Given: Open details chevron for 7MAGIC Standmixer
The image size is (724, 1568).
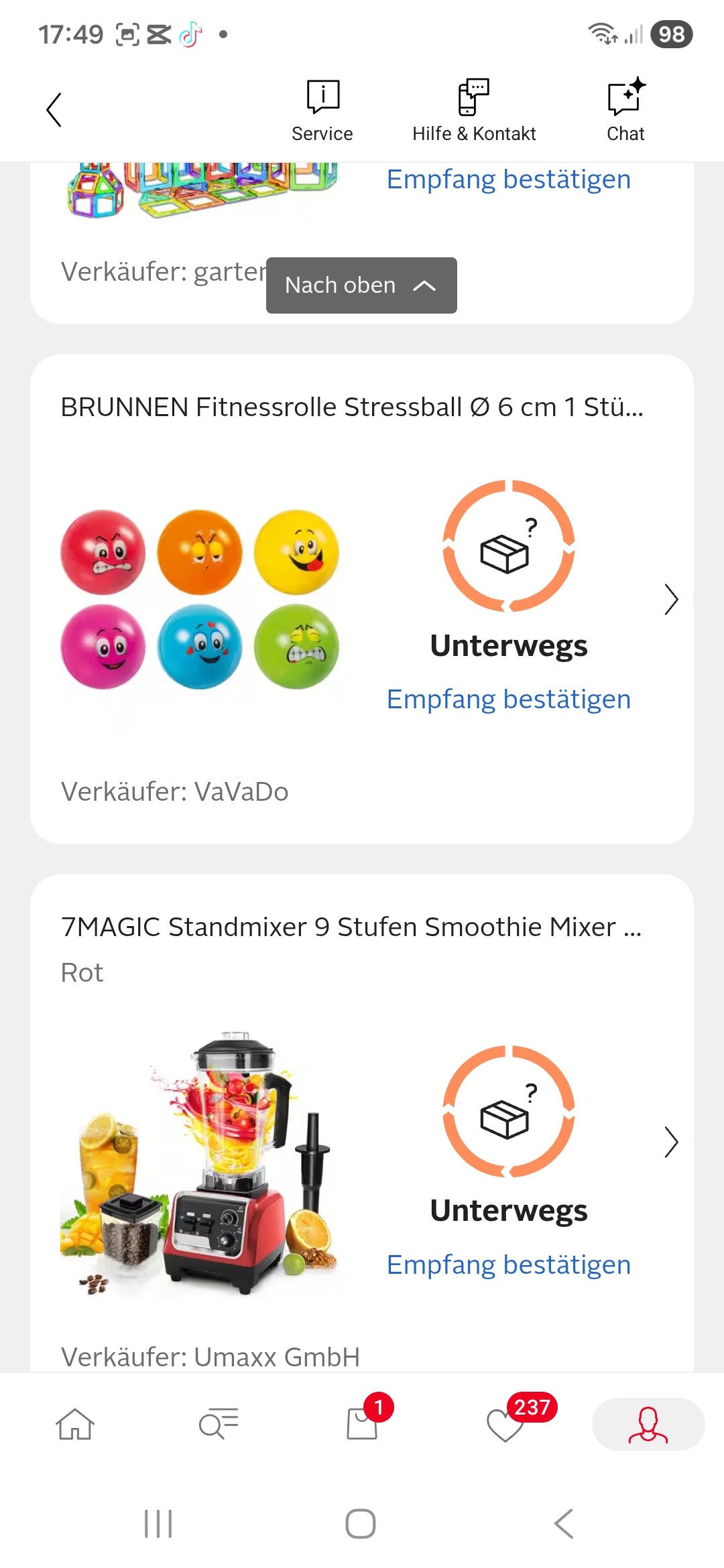Looking at the screenshot, I should tap(671, 1142).
